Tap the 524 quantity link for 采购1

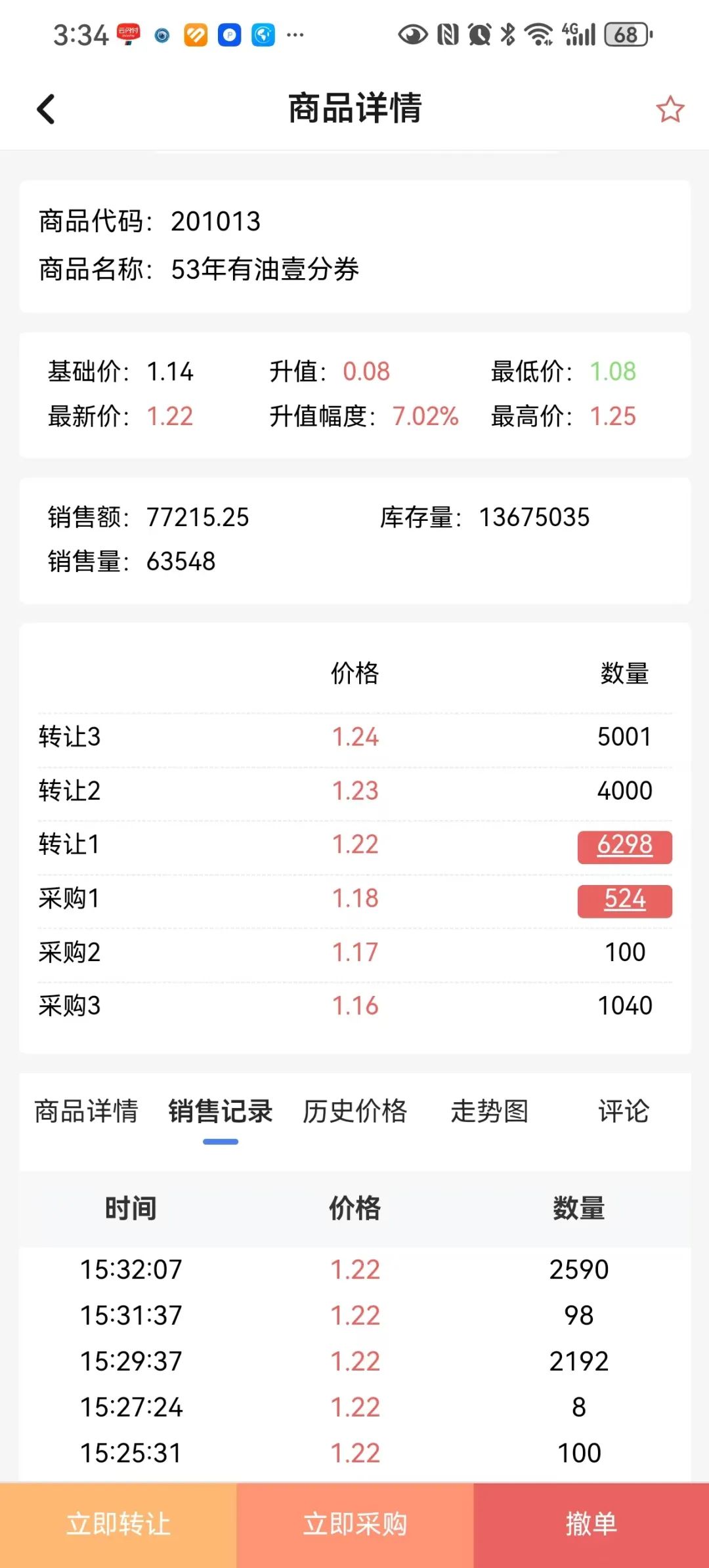(624, 899)
